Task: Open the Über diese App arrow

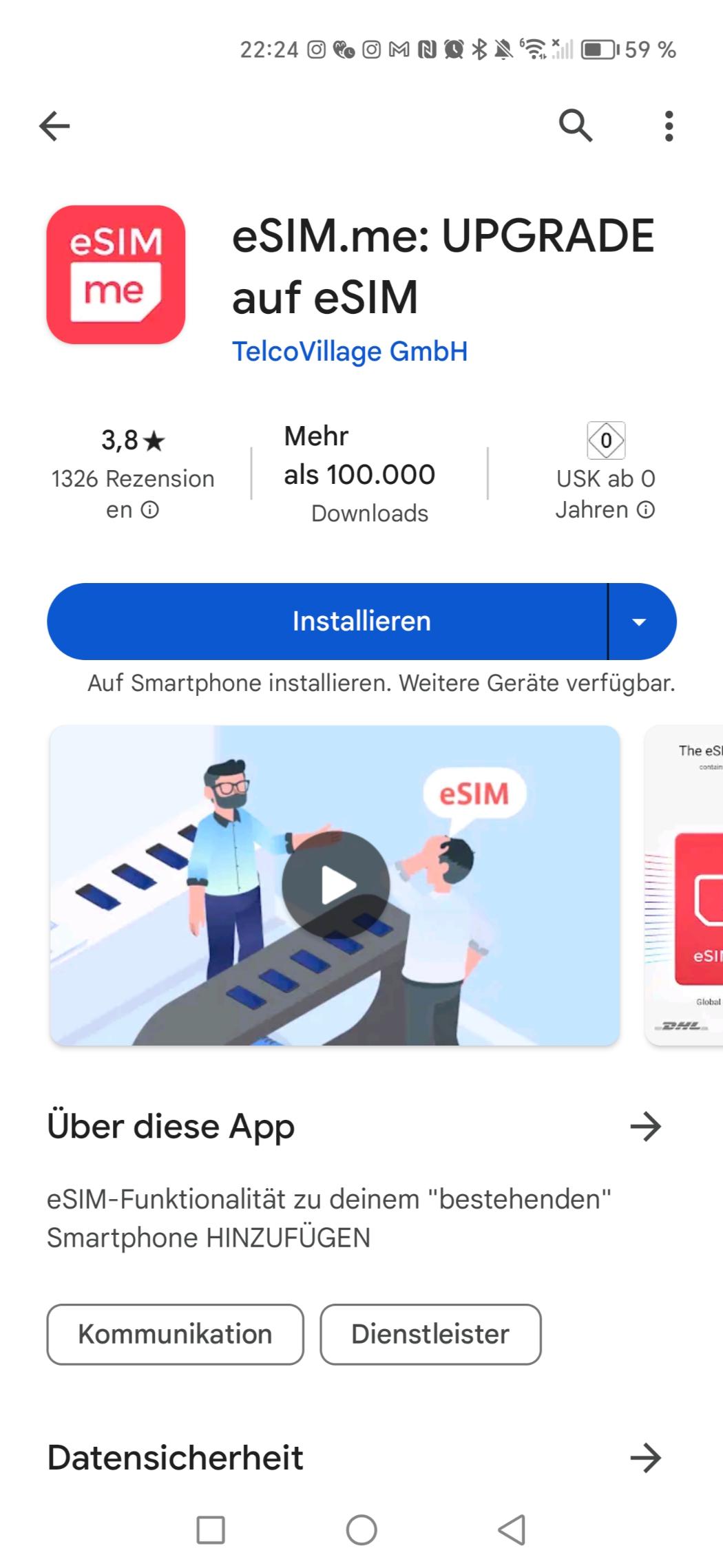Action: pyautogui.click(x=645, y=1127)
